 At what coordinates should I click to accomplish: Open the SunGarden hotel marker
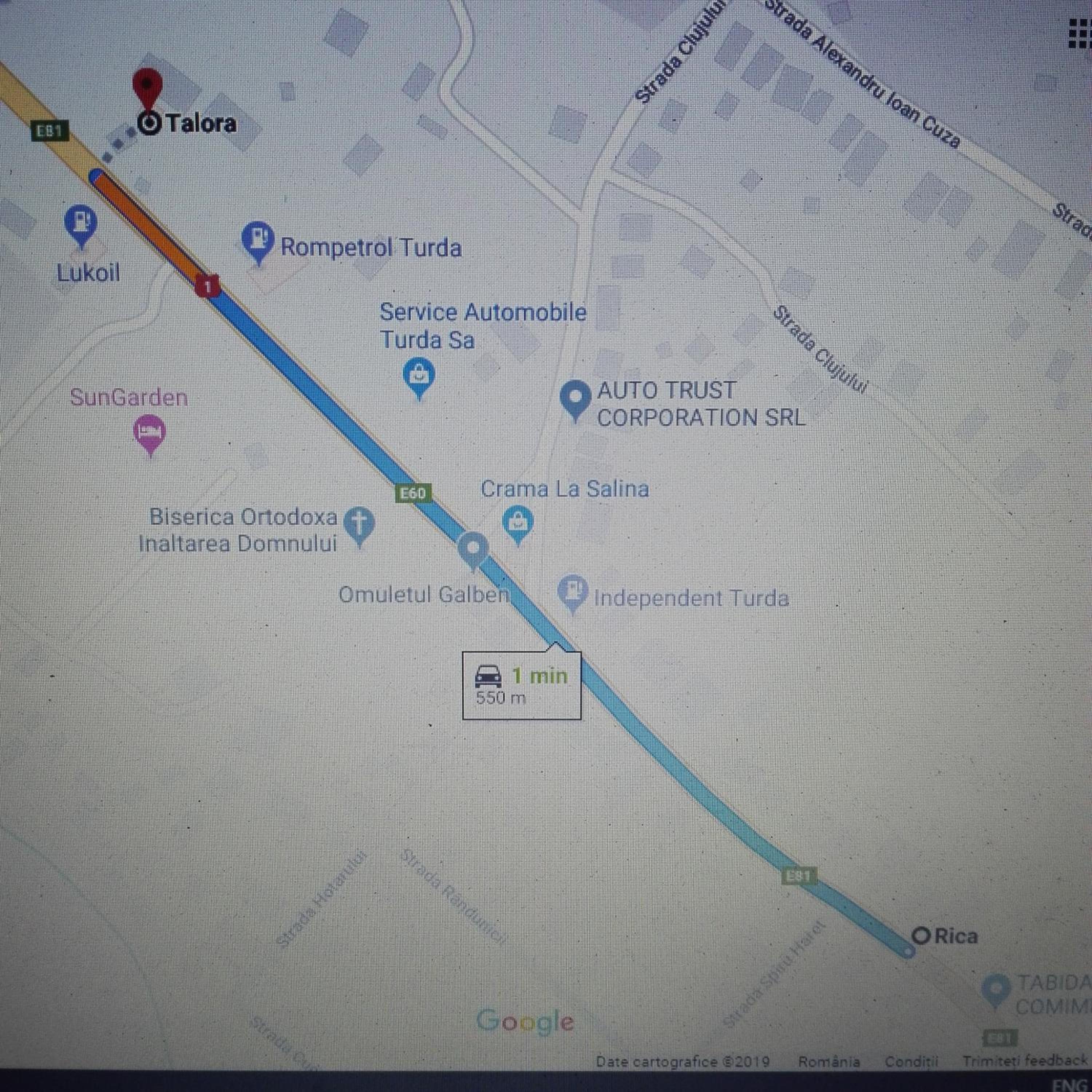(150, 432)
